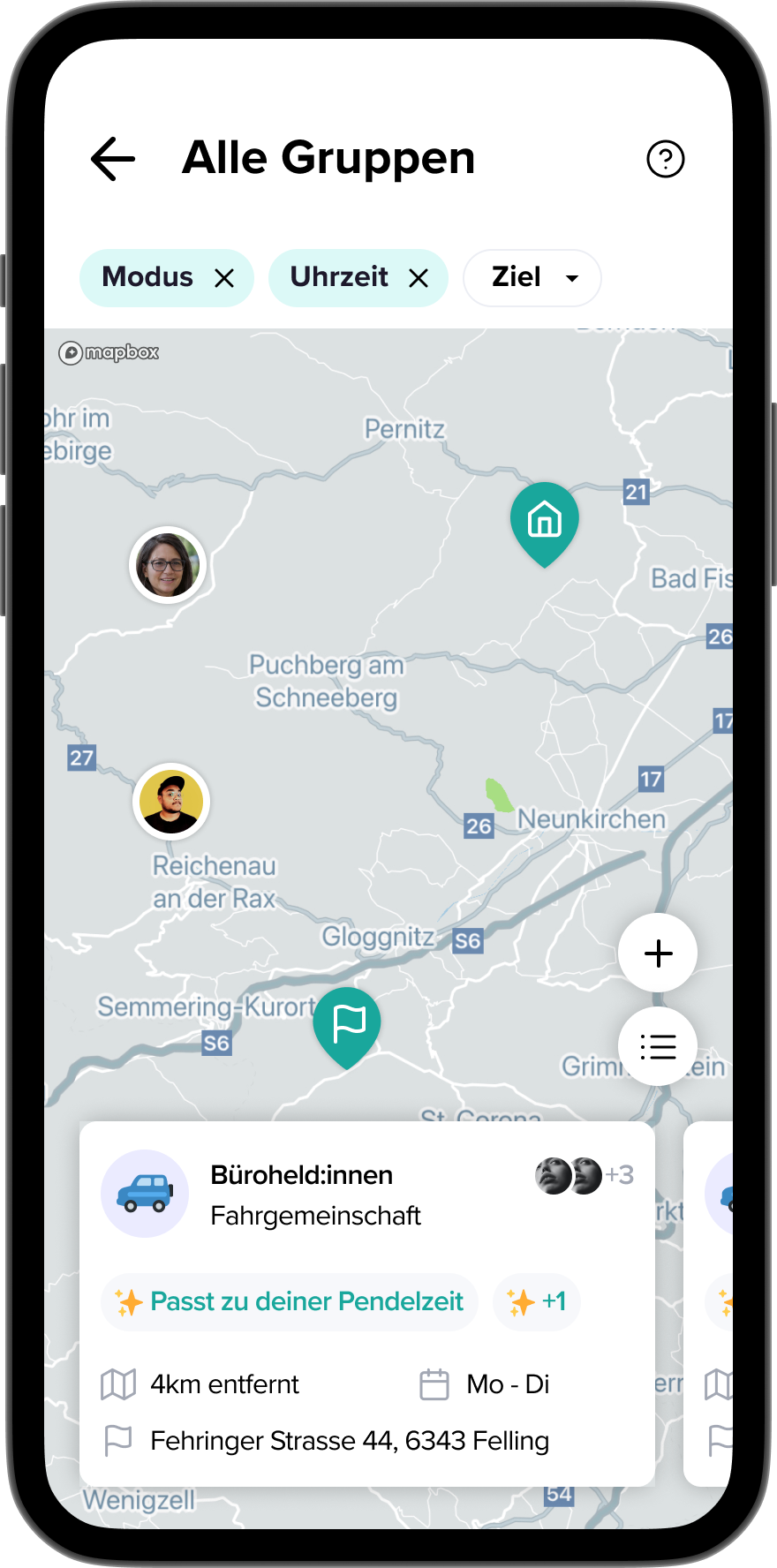Go back from Alle Gruppen
777x1568 pixels.
pos(113,159)
